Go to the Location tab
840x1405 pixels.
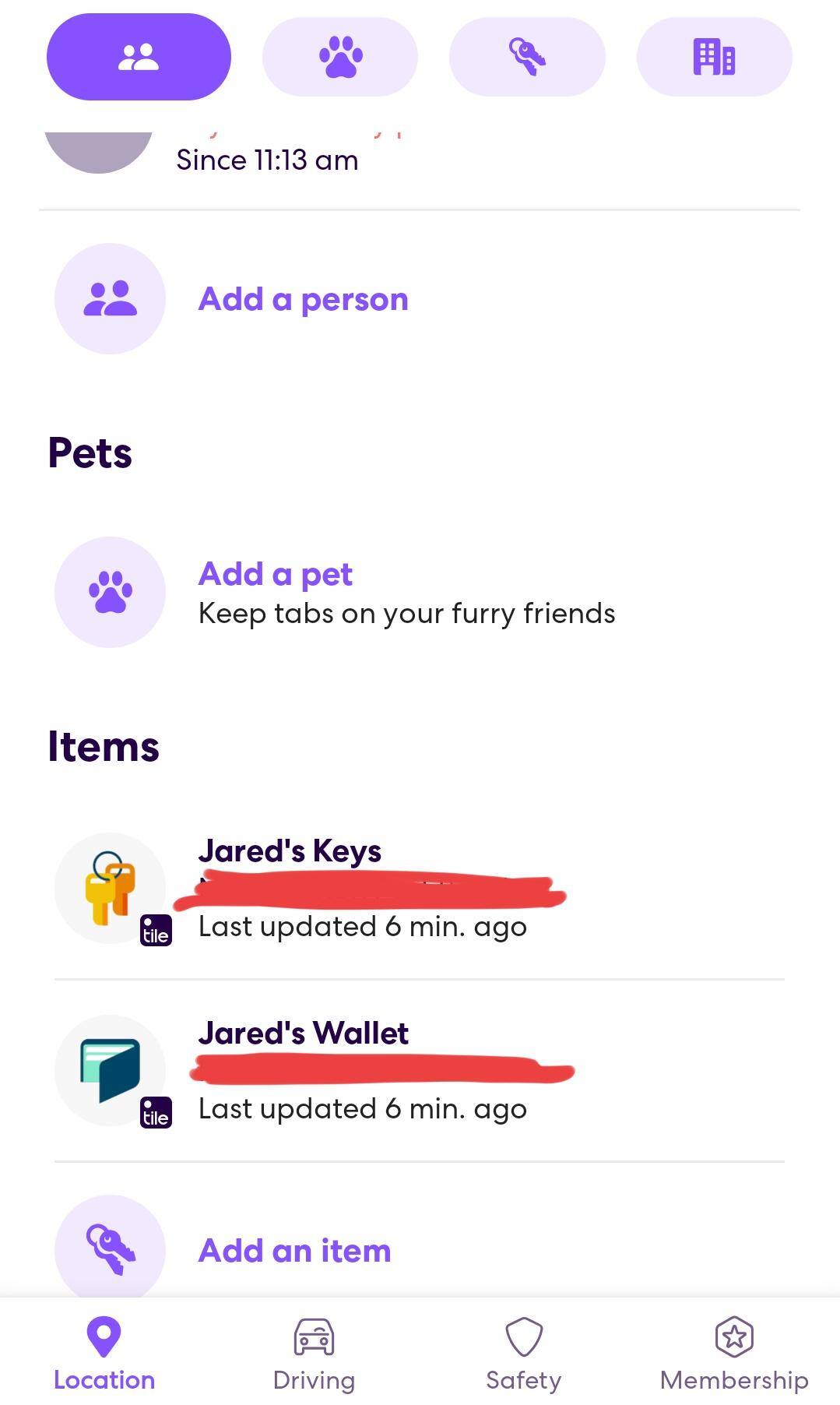click(x=104, y=1354)
